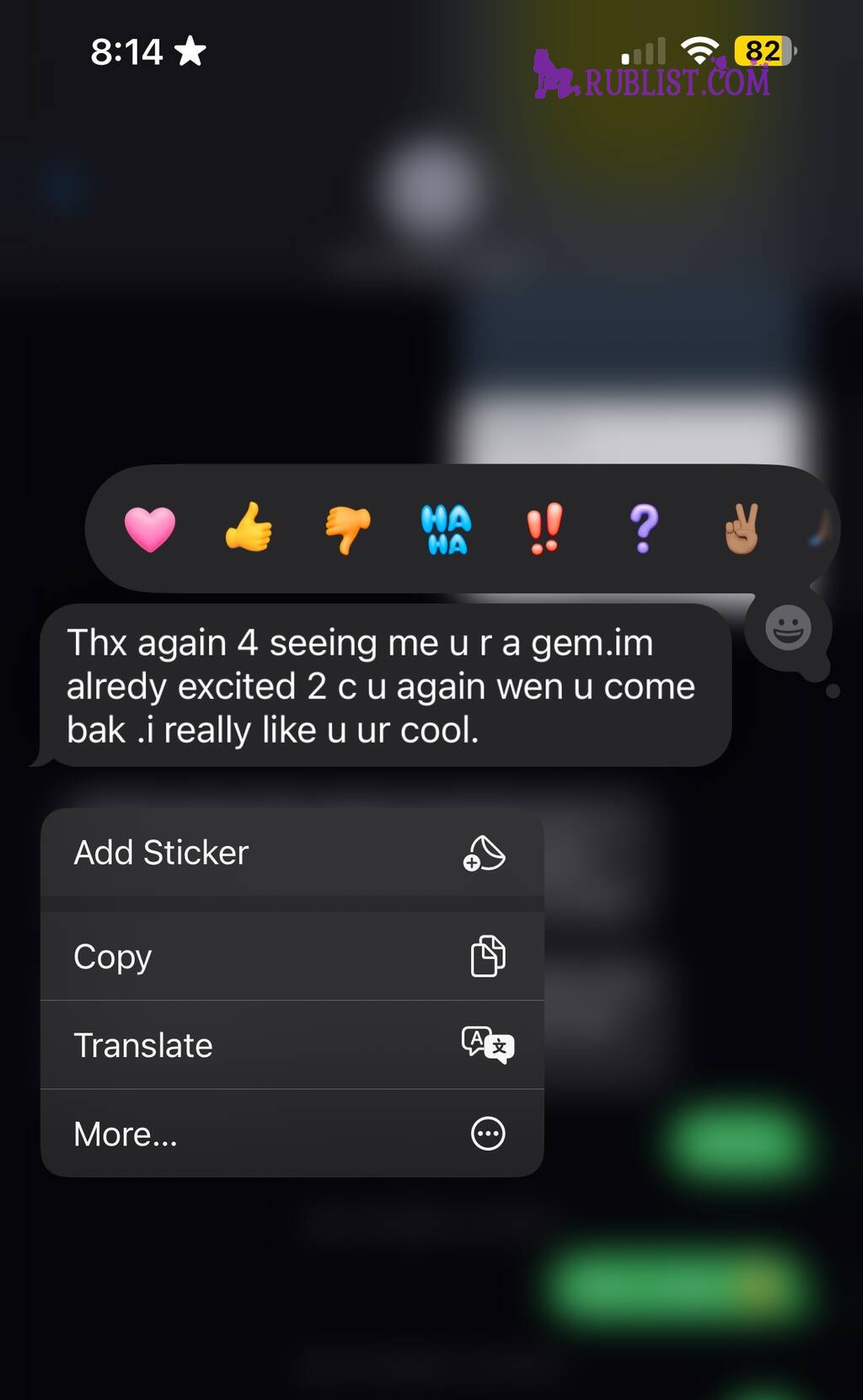React with double exclamation marks
The height and width of the screenshot is (1400, 863).
[x=544, y=528]
